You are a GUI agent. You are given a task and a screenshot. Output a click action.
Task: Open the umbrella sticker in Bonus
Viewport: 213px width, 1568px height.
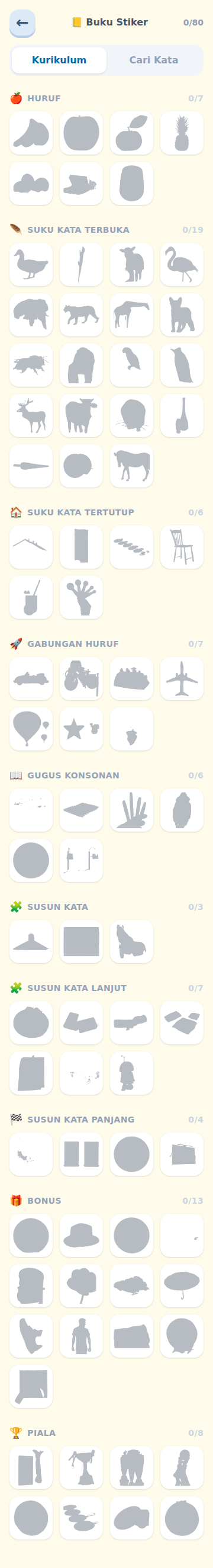182,1286
